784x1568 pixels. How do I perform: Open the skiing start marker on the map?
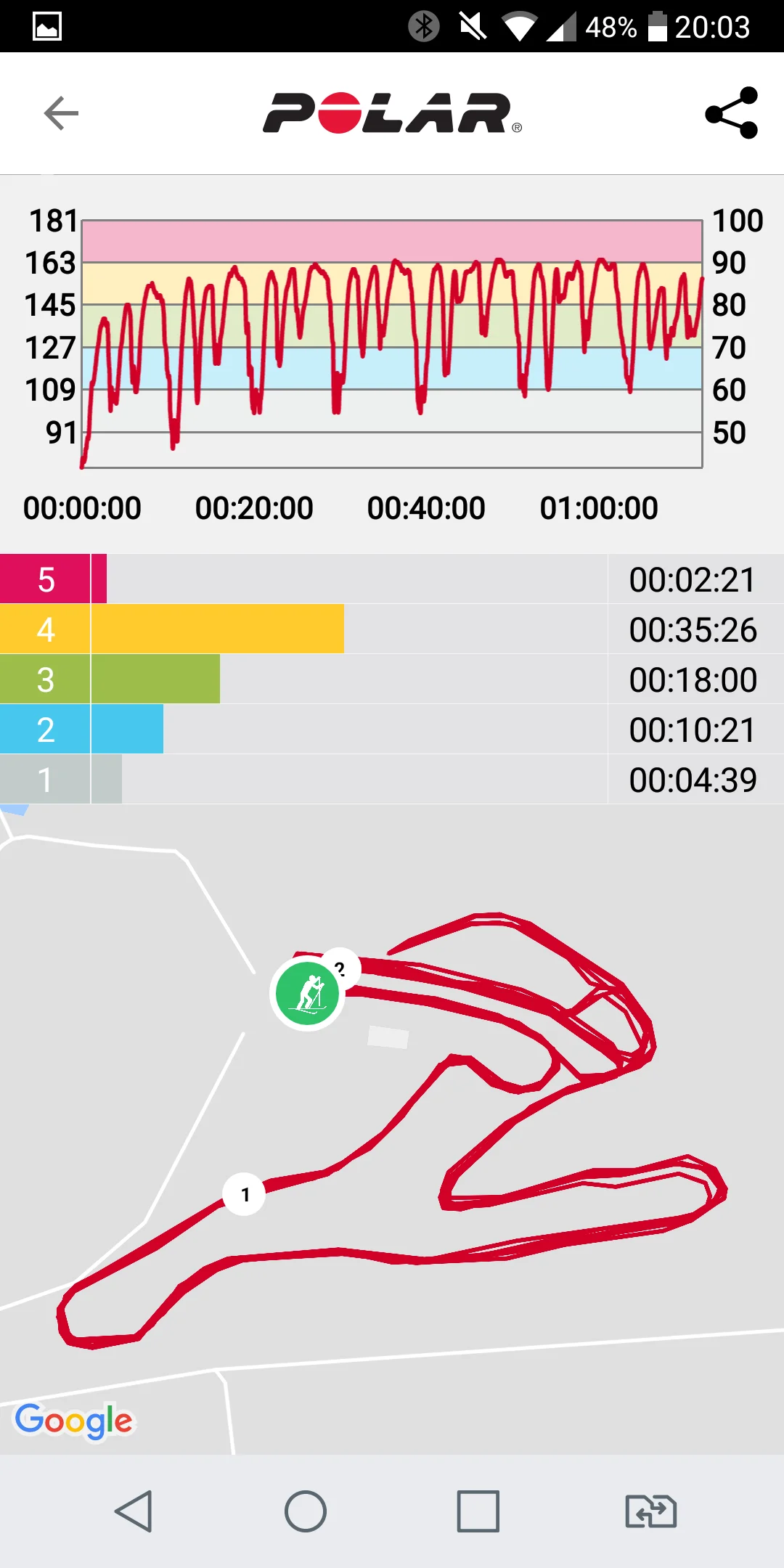tap(308, 993)
